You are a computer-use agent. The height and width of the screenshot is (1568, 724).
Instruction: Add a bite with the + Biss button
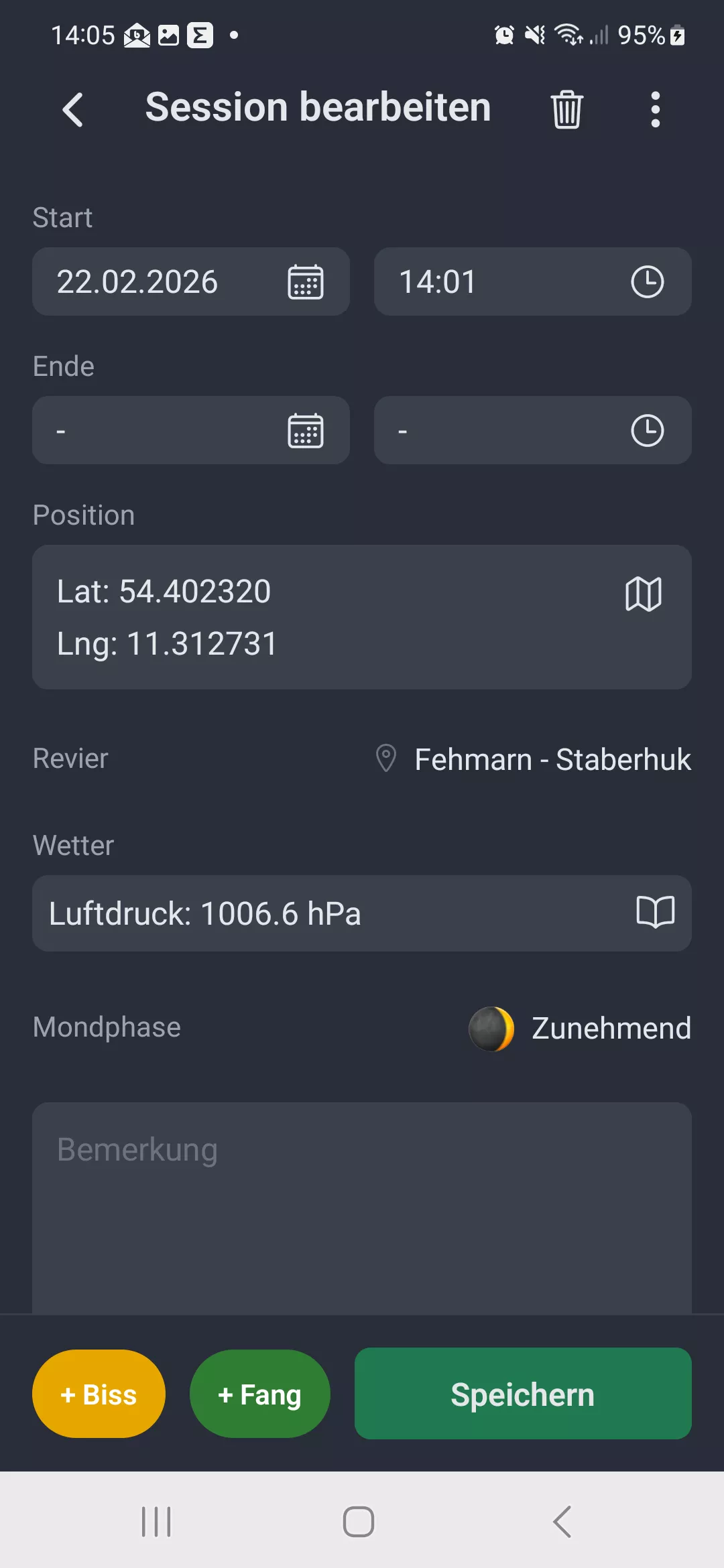[x=98, y=1394]
